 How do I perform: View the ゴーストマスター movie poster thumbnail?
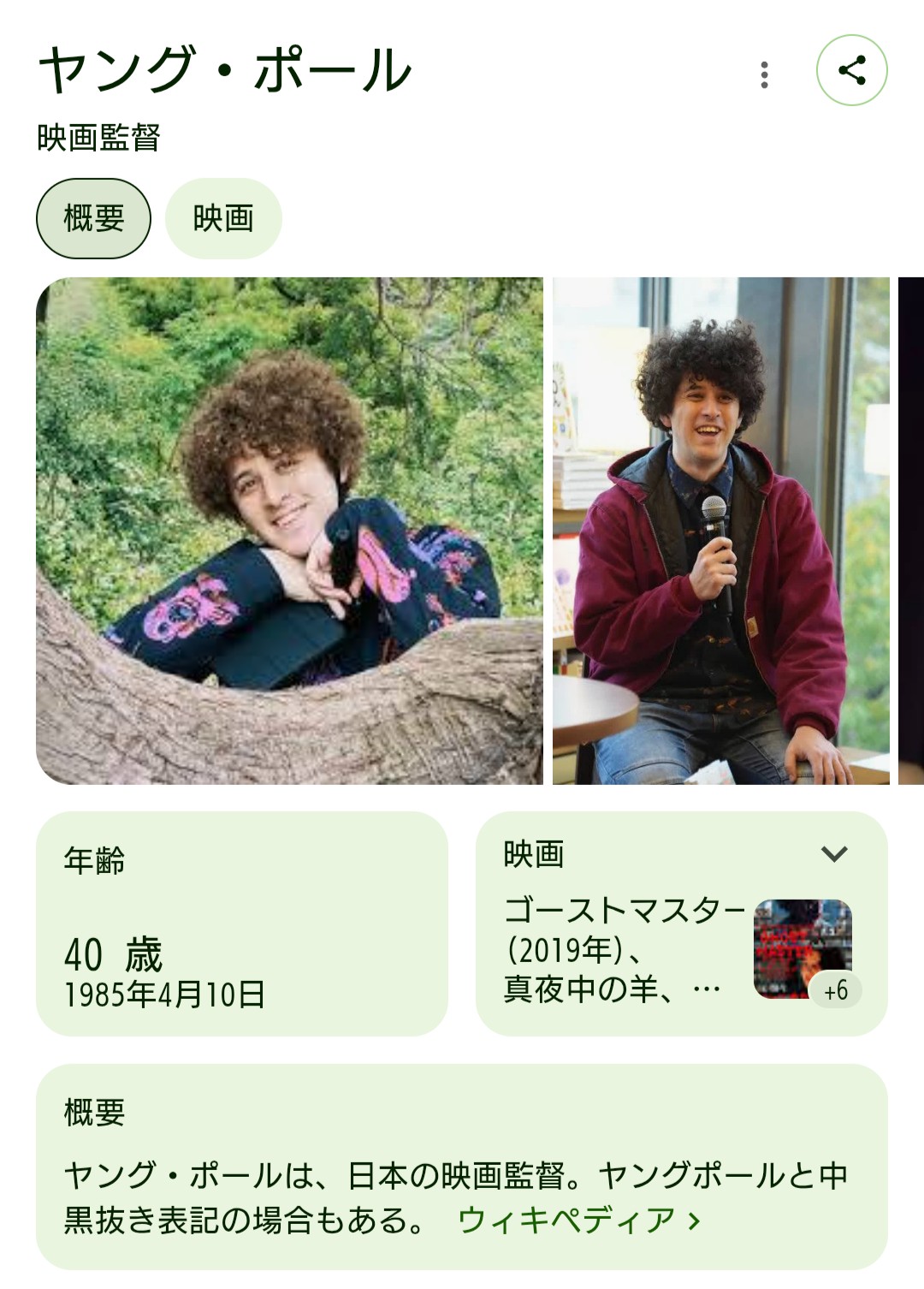coord(802,948)
